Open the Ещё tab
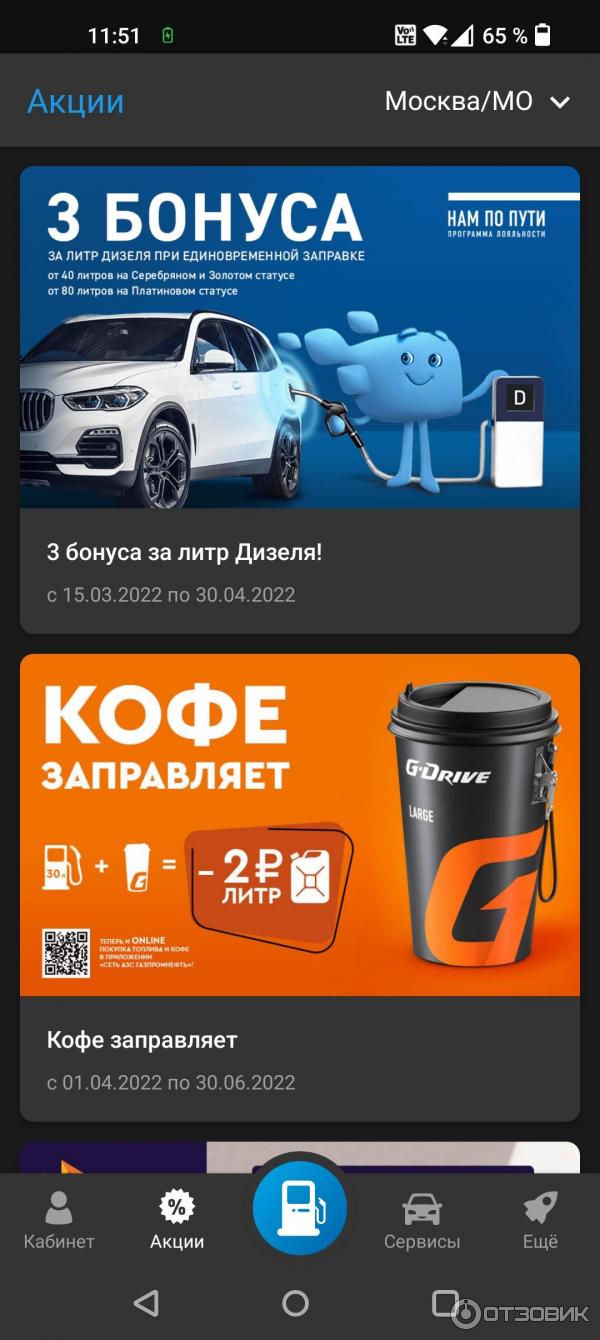The height and width of the screenshot is (1340, 600). 541,1220
